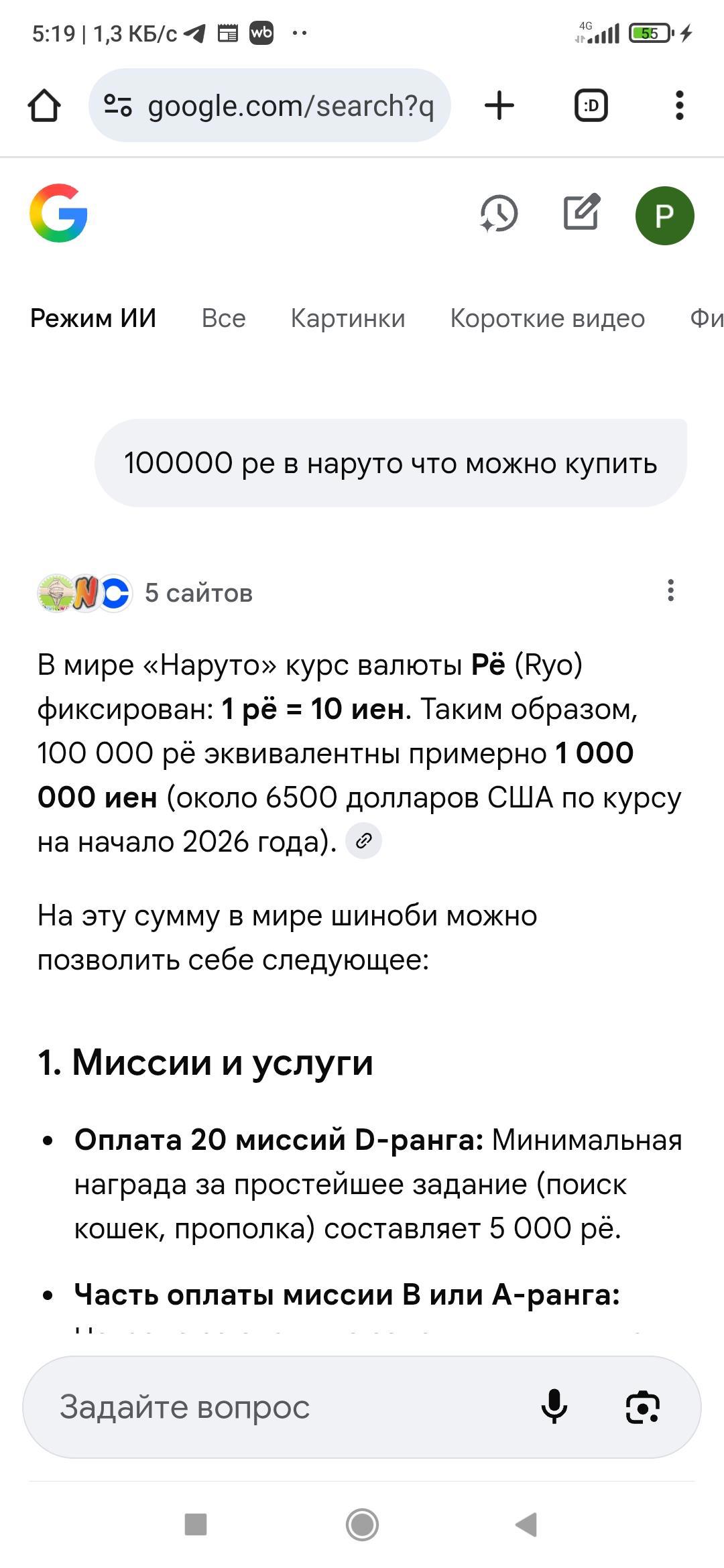This screenshot has height=1568, width=724.
Task: Switch to the Картинки tab
Action: click(x=348, y=318)
